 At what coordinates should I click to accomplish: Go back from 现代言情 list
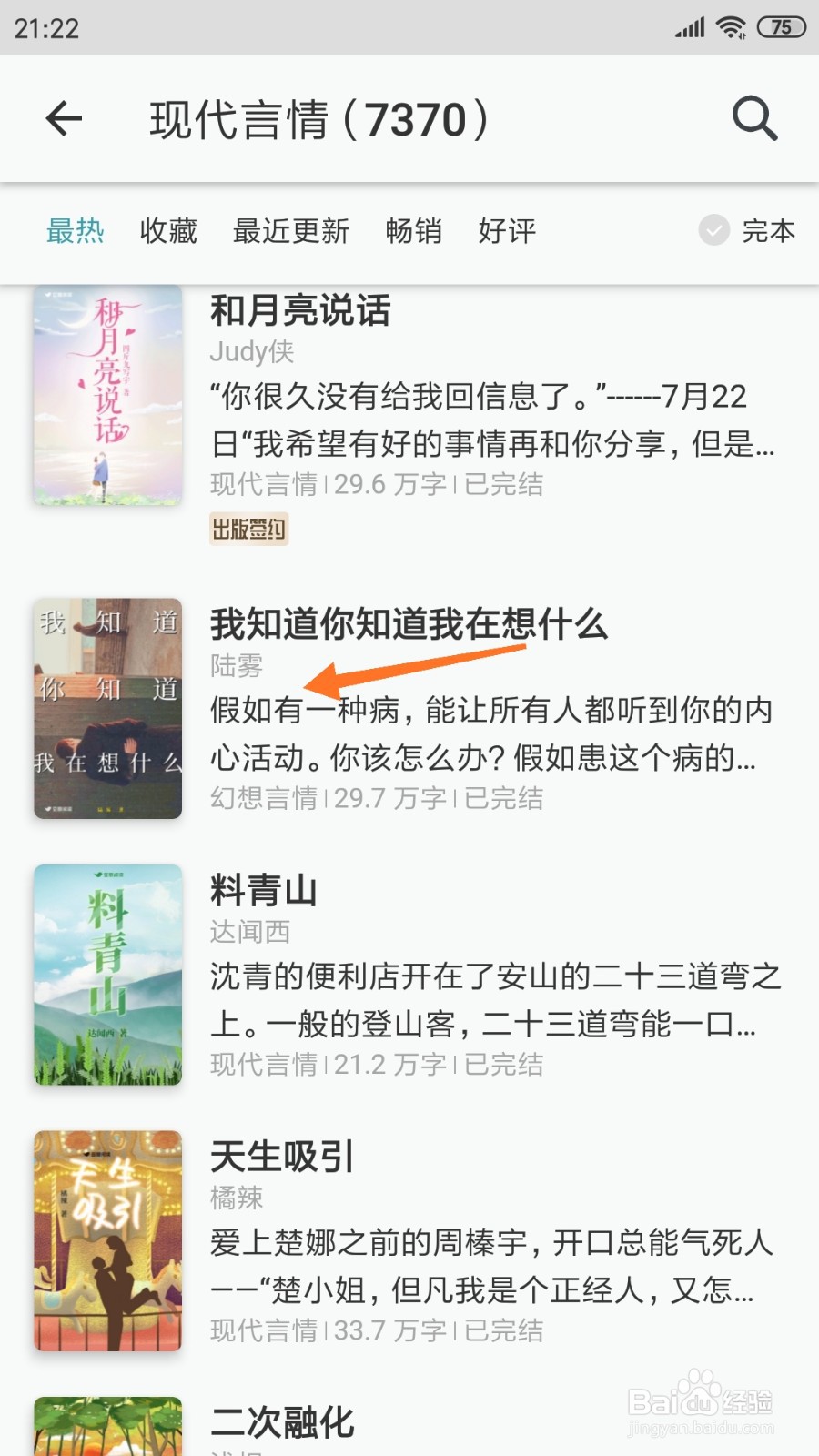(64, 118)
